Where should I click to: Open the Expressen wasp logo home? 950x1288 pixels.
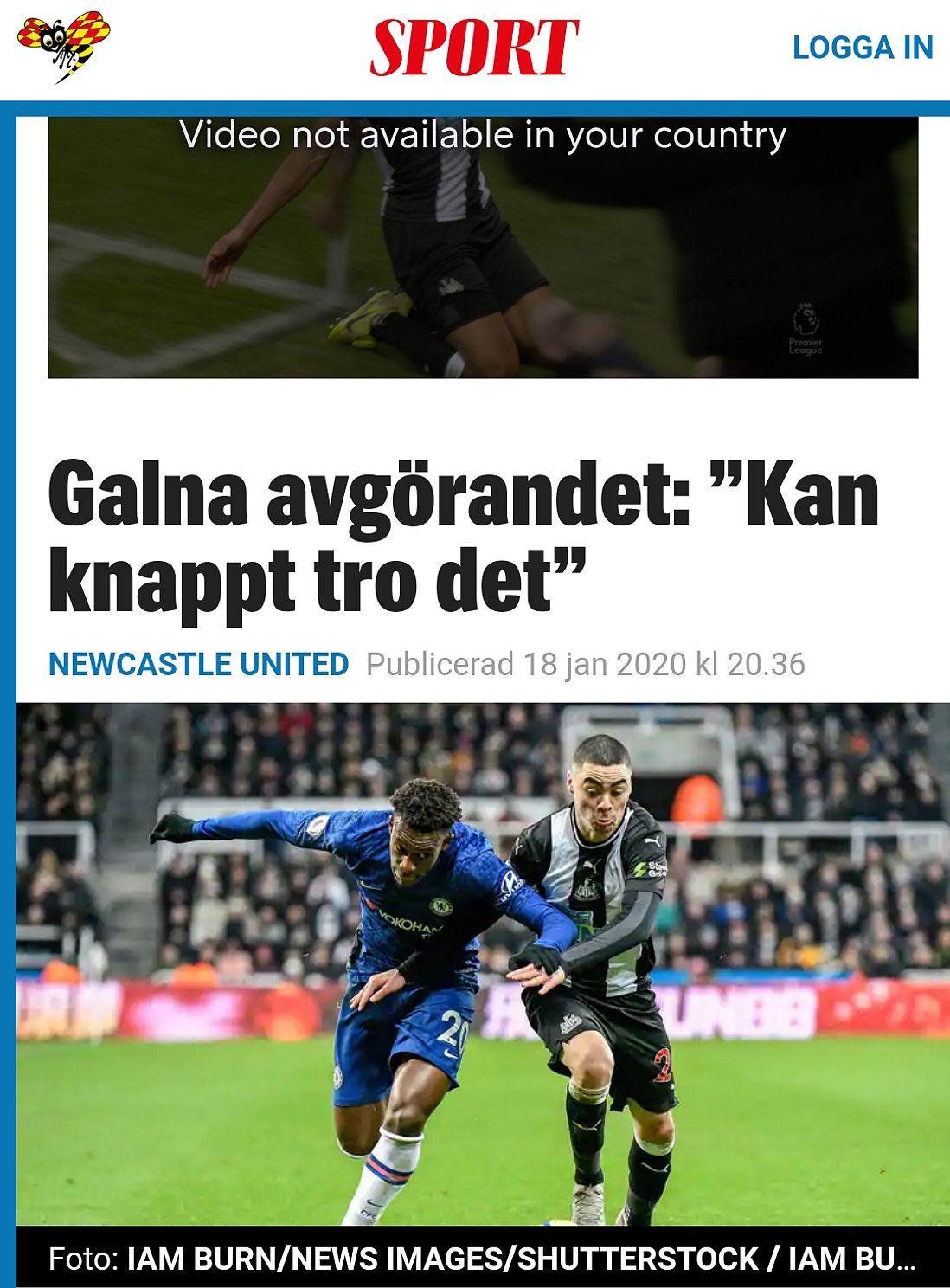click(x=63, y=47)
